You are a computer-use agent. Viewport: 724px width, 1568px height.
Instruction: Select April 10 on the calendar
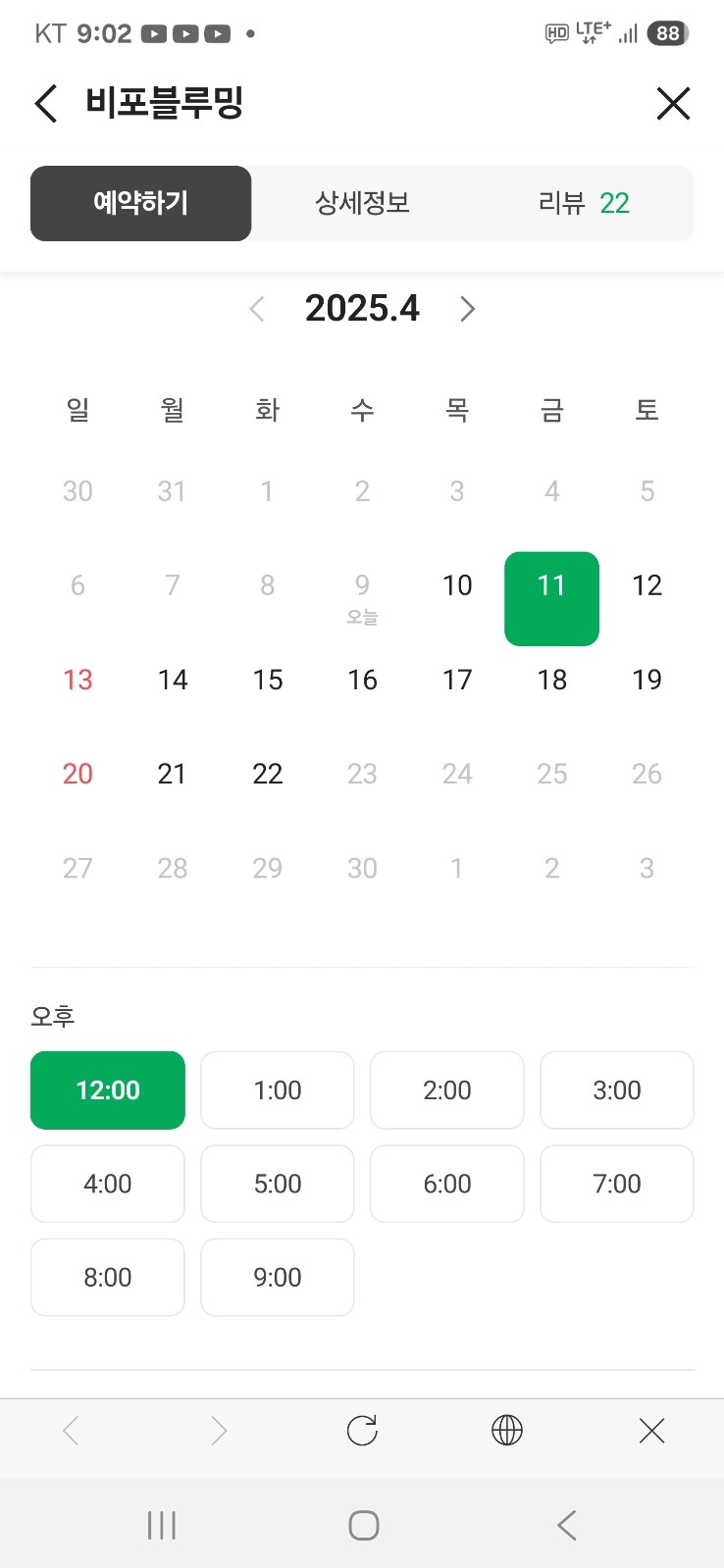457,585
